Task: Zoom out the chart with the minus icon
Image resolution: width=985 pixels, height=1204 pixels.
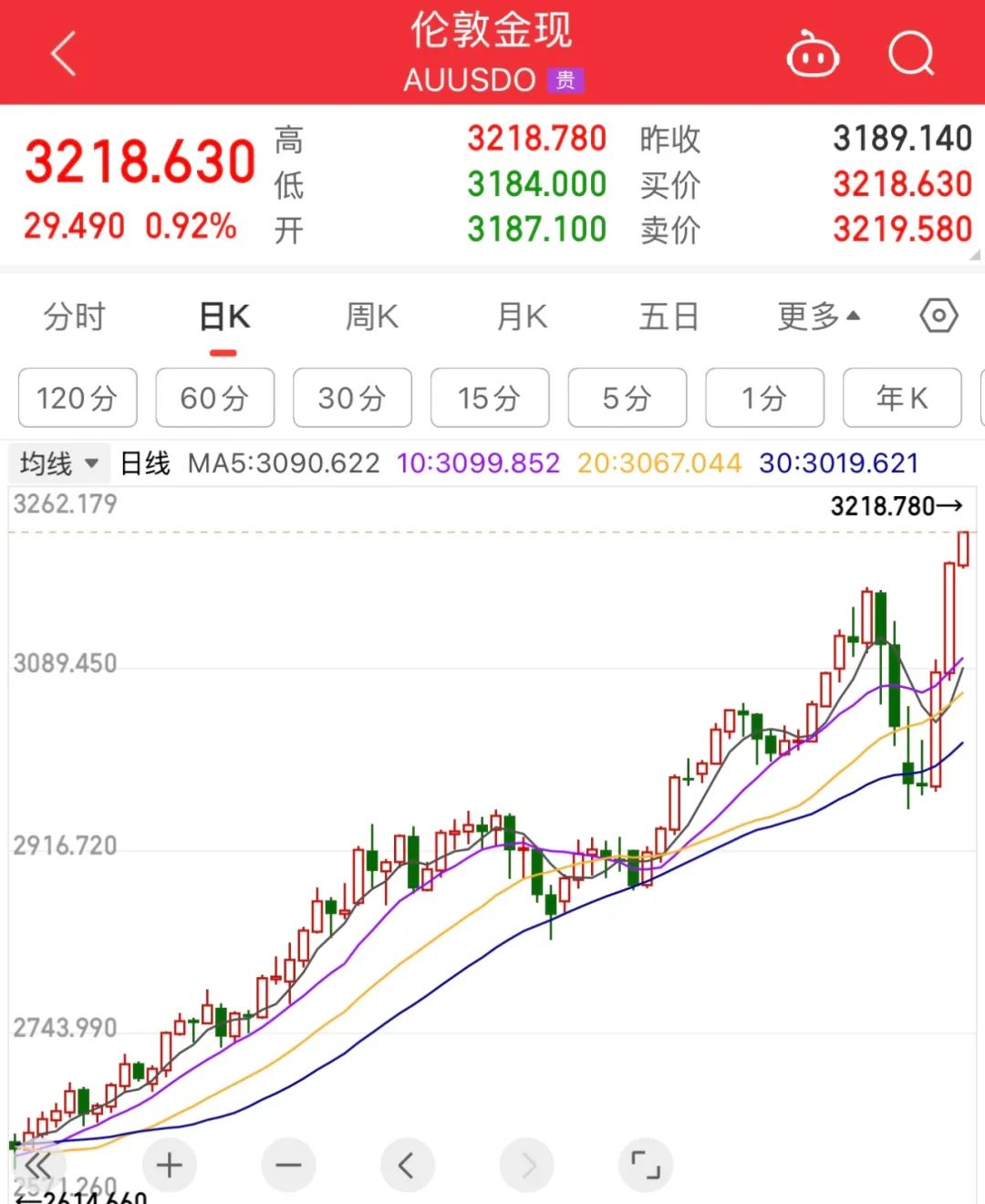Action: 288,1165
